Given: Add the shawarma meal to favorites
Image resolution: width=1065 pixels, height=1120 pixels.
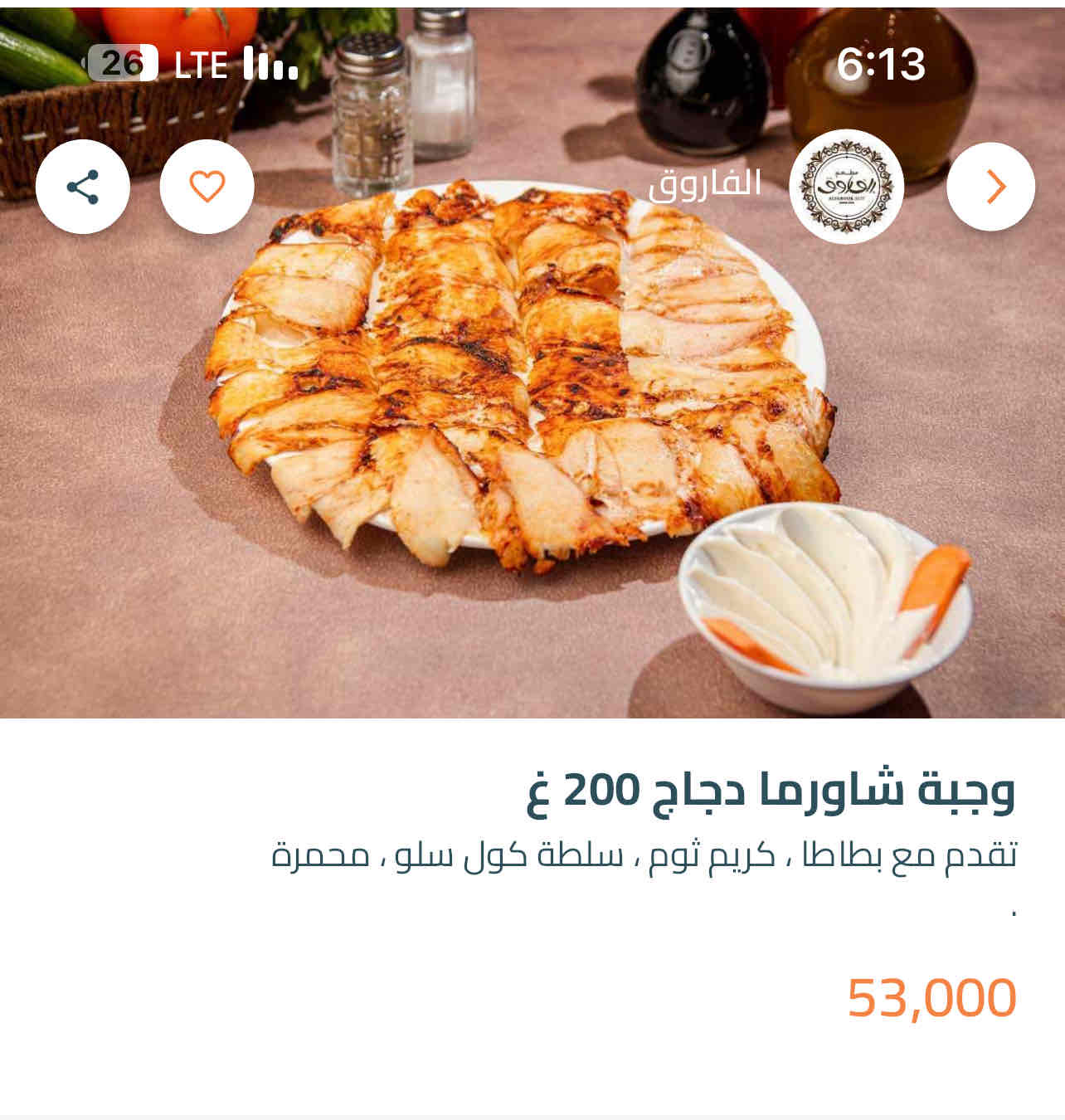Looking at the screenshot, I should coord(207,187).
